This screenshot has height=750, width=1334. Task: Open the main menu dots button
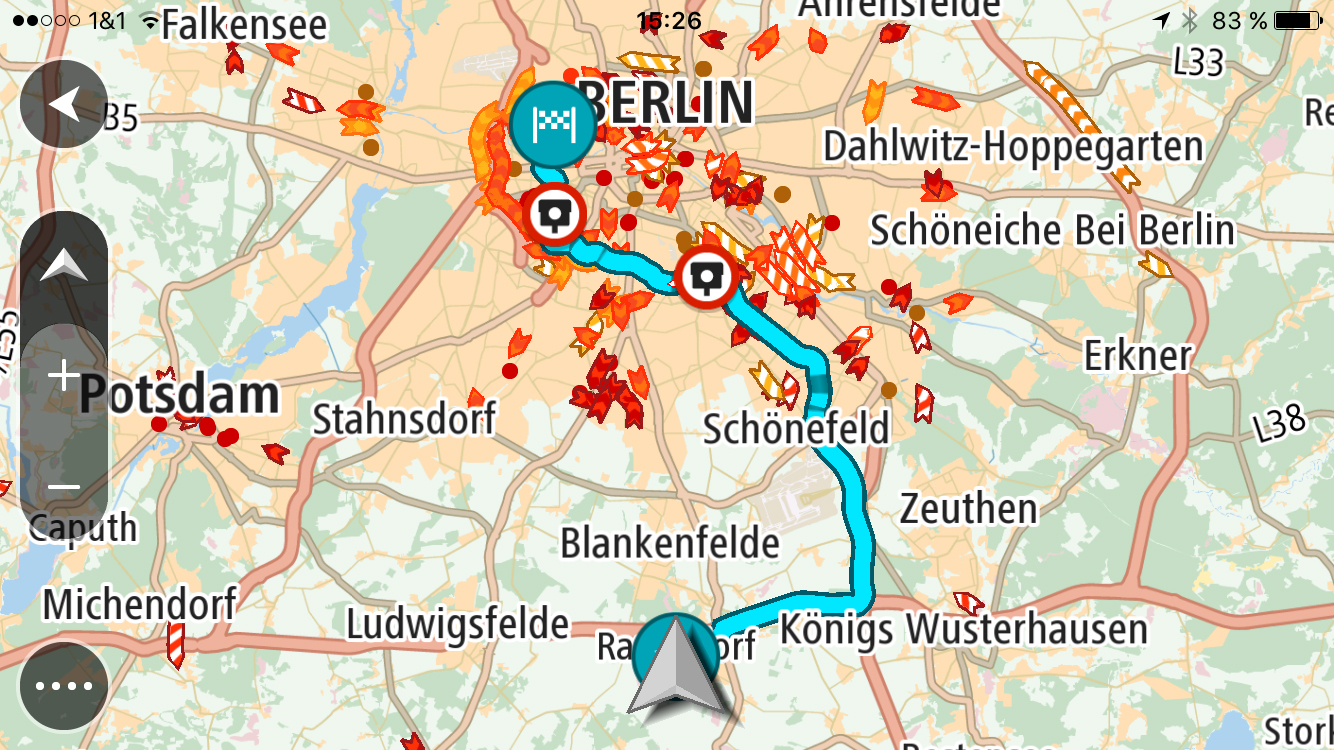tap(64, 686)
